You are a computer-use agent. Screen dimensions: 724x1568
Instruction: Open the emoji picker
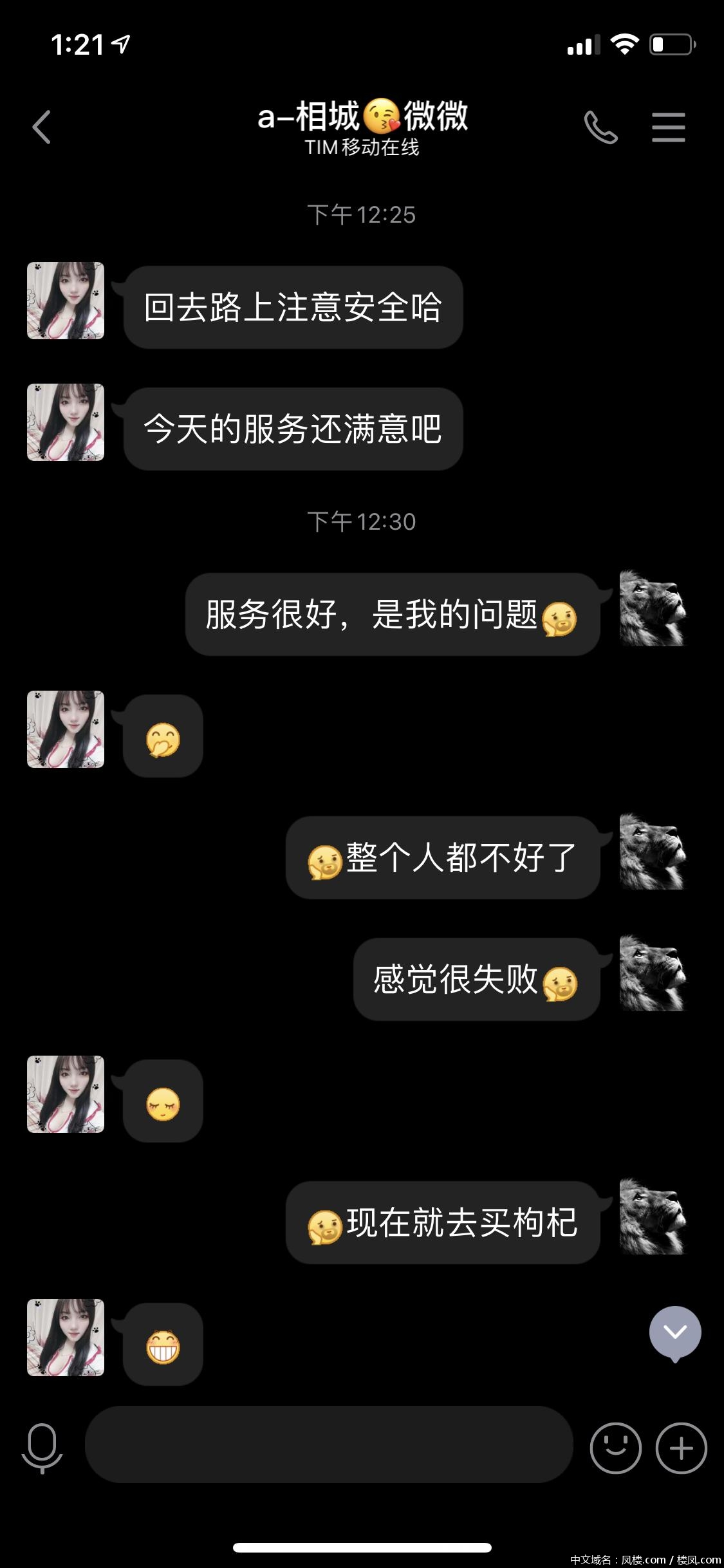tap(615, 1448)
